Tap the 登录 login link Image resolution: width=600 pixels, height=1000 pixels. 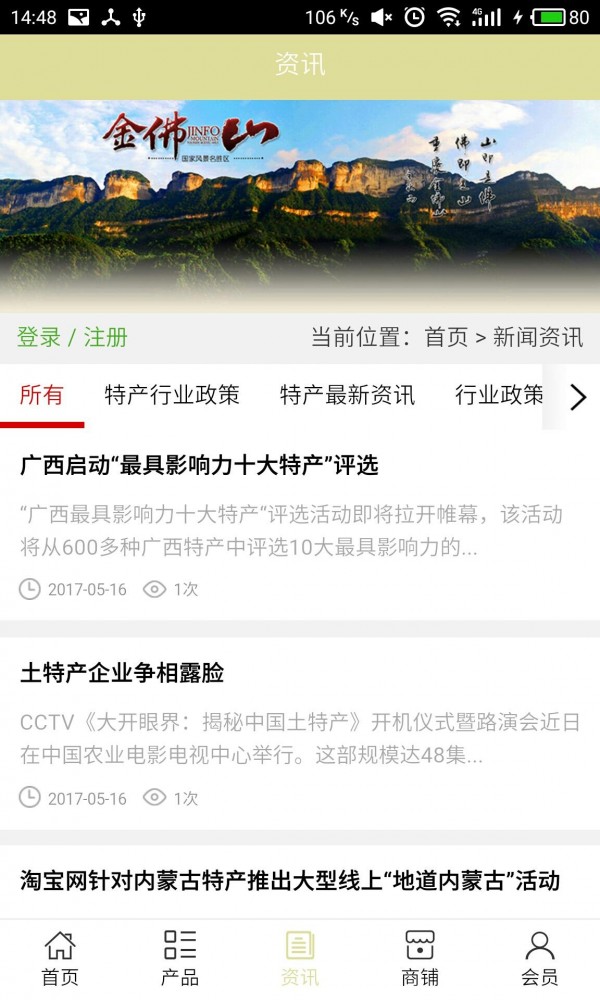click(39, 338)
